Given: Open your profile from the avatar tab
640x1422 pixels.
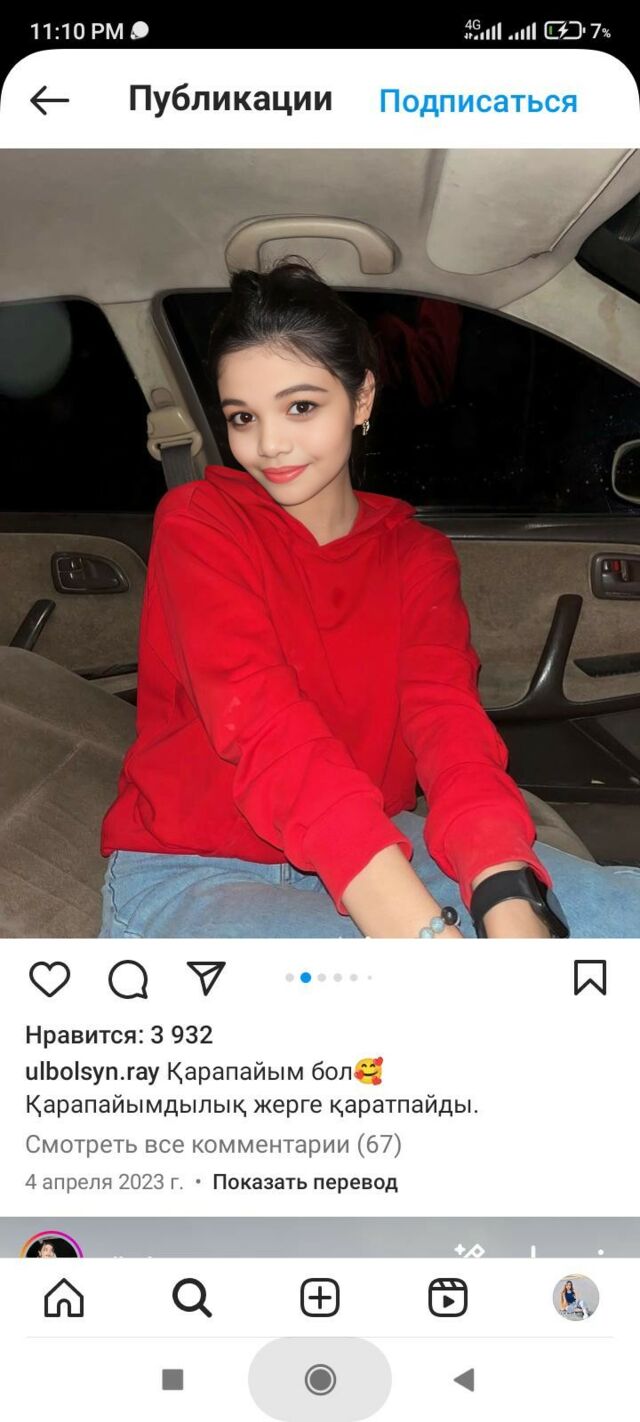Looking at the screenshot, I should 576,1298.
